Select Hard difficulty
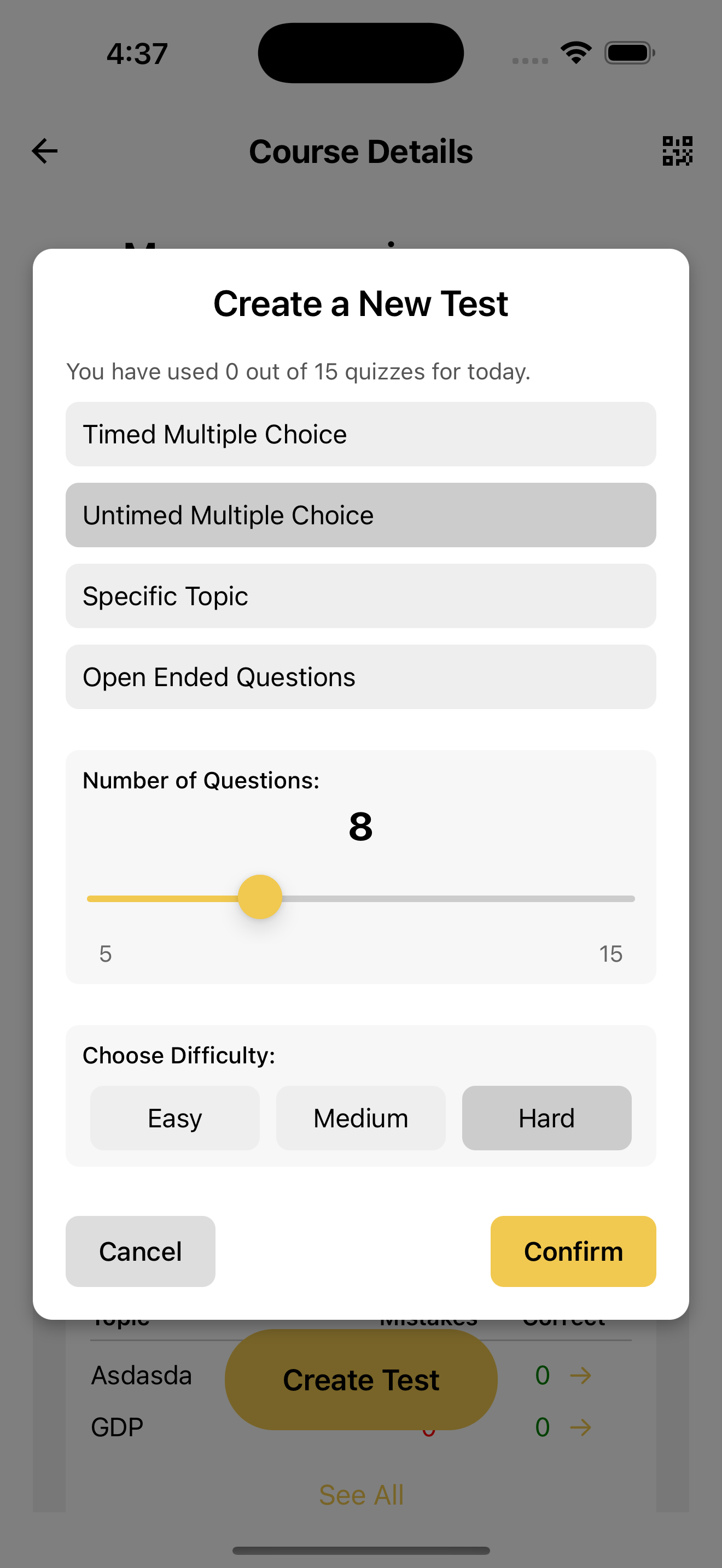 (x=546, y=1118)
